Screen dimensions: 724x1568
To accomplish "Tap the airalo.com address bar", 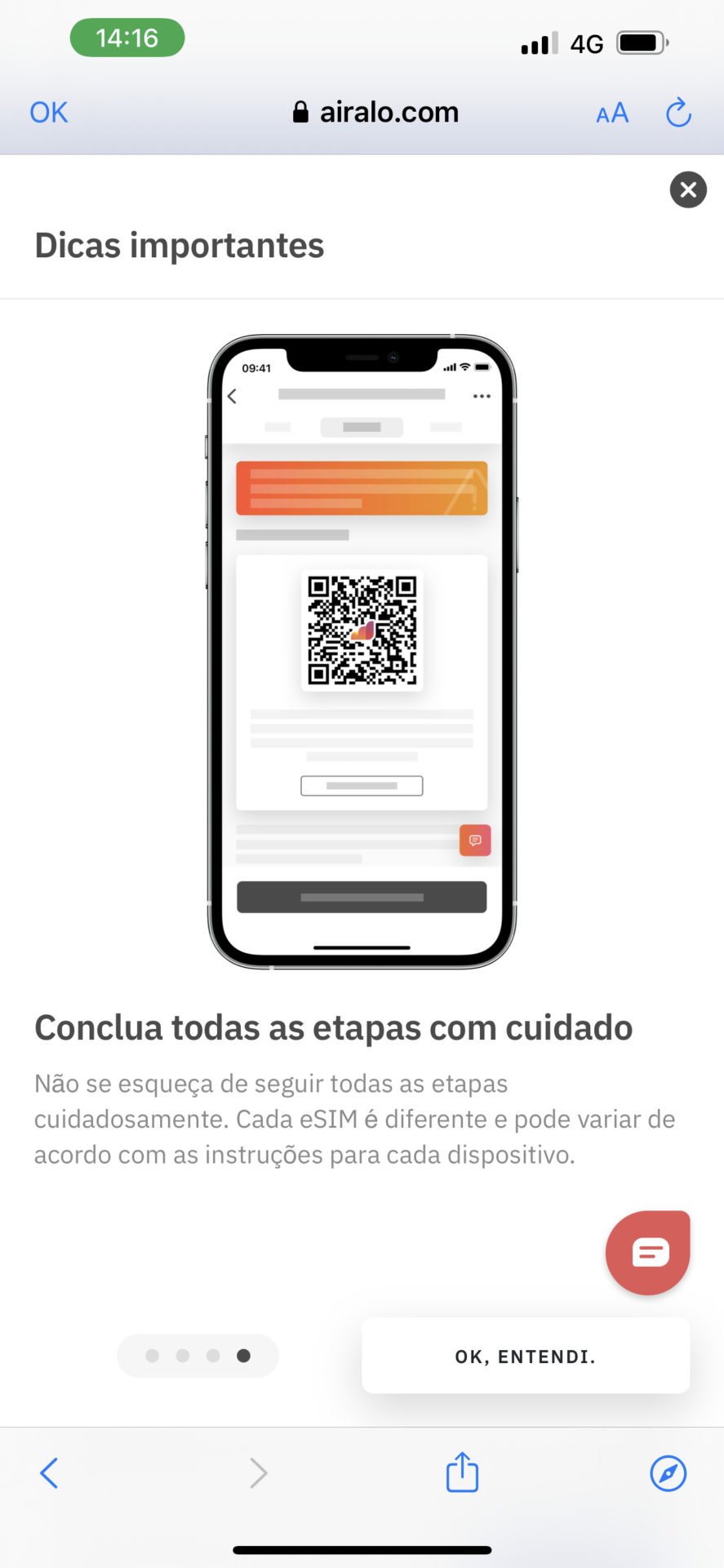I will 375,112.
